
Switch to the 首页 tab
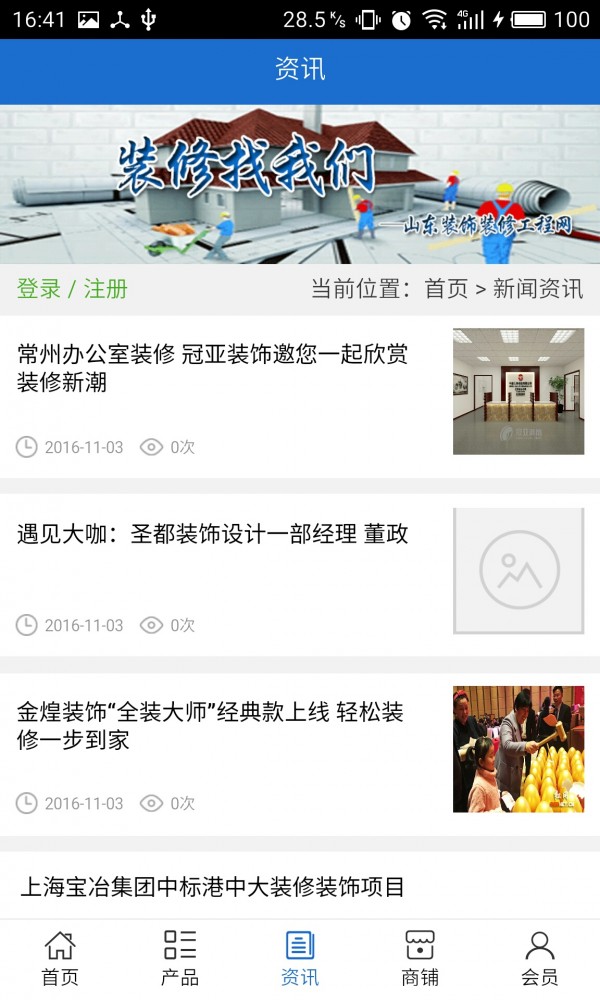tap(60, 958)
